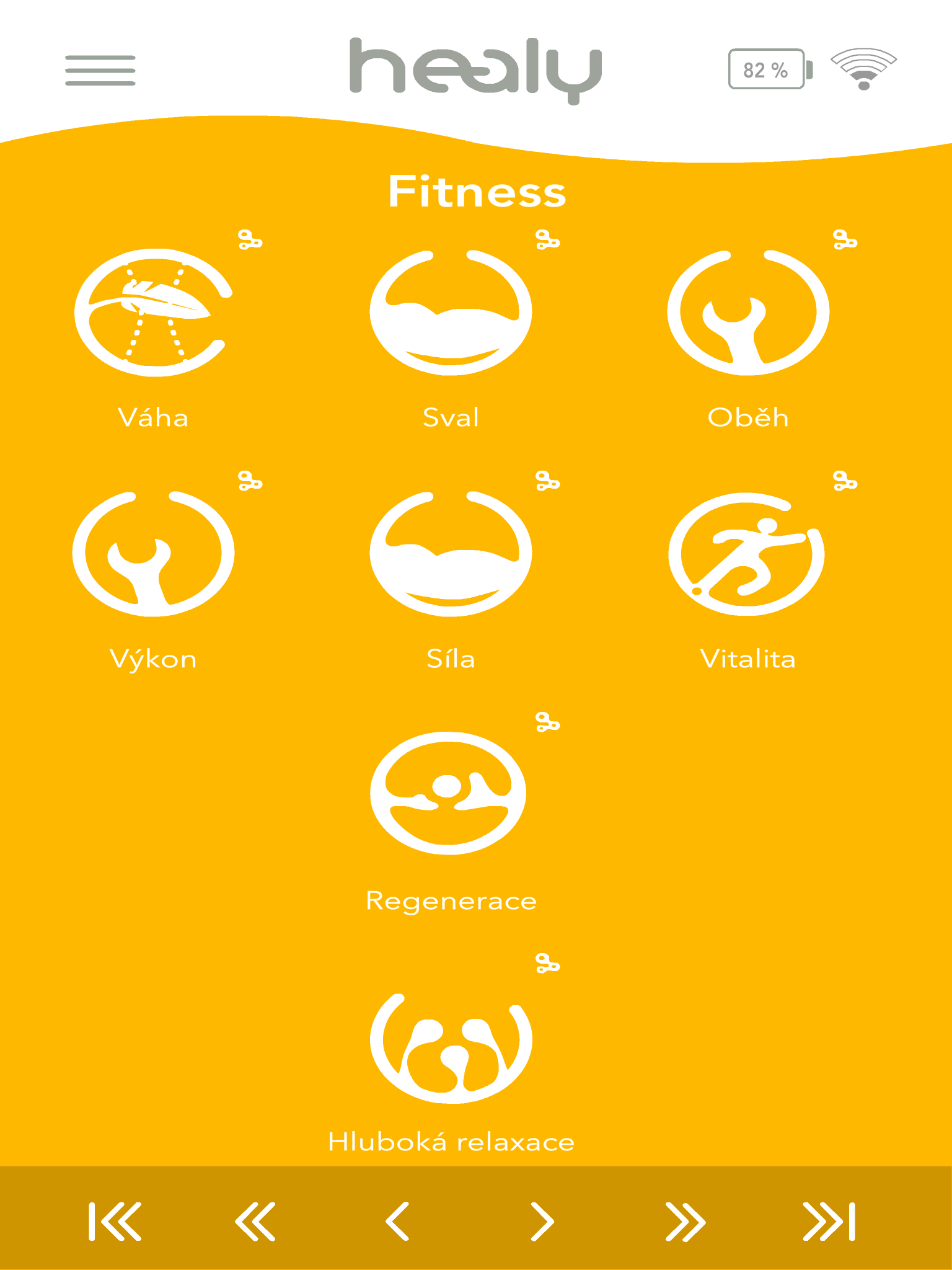Open the Síla program
This screenshot has width=952, height=1270.
pos(451,554)
